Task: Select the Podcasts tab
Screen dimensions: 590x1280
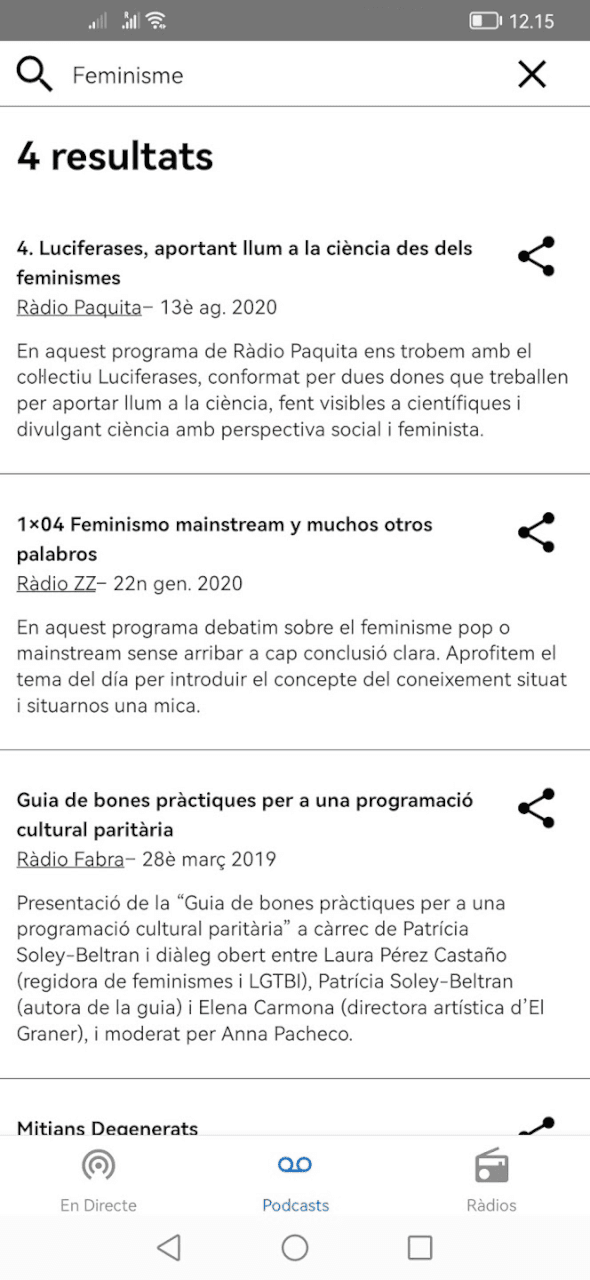Action: click(295, 1181)
